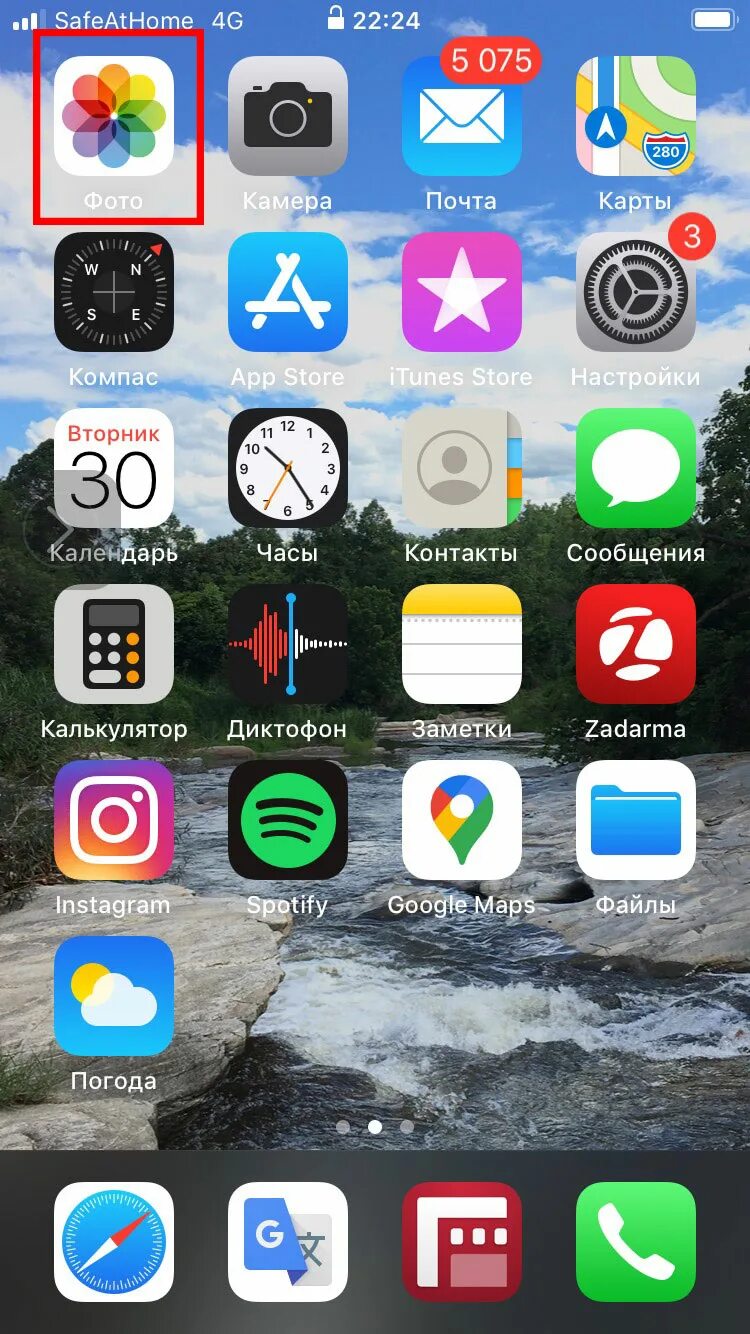
Task: Open Заметки notes app
Action: tap(462, 644)
